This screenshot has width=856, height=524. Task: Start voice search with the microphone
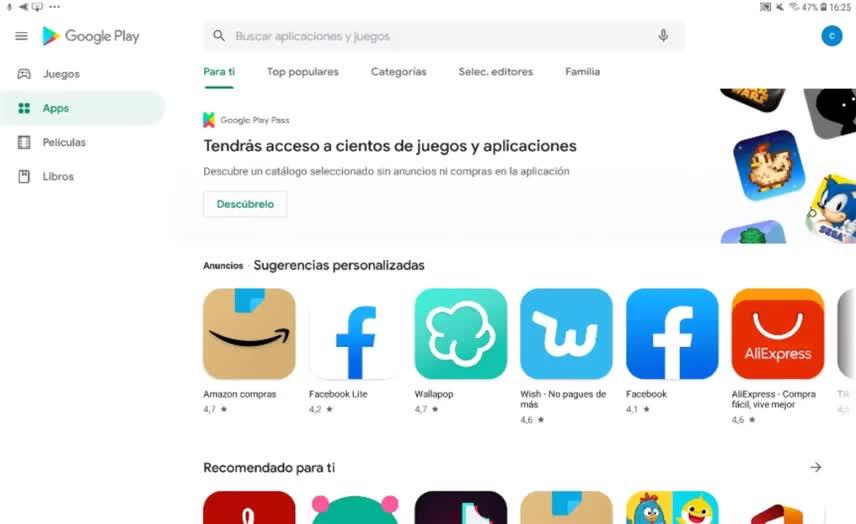point(663,36)
